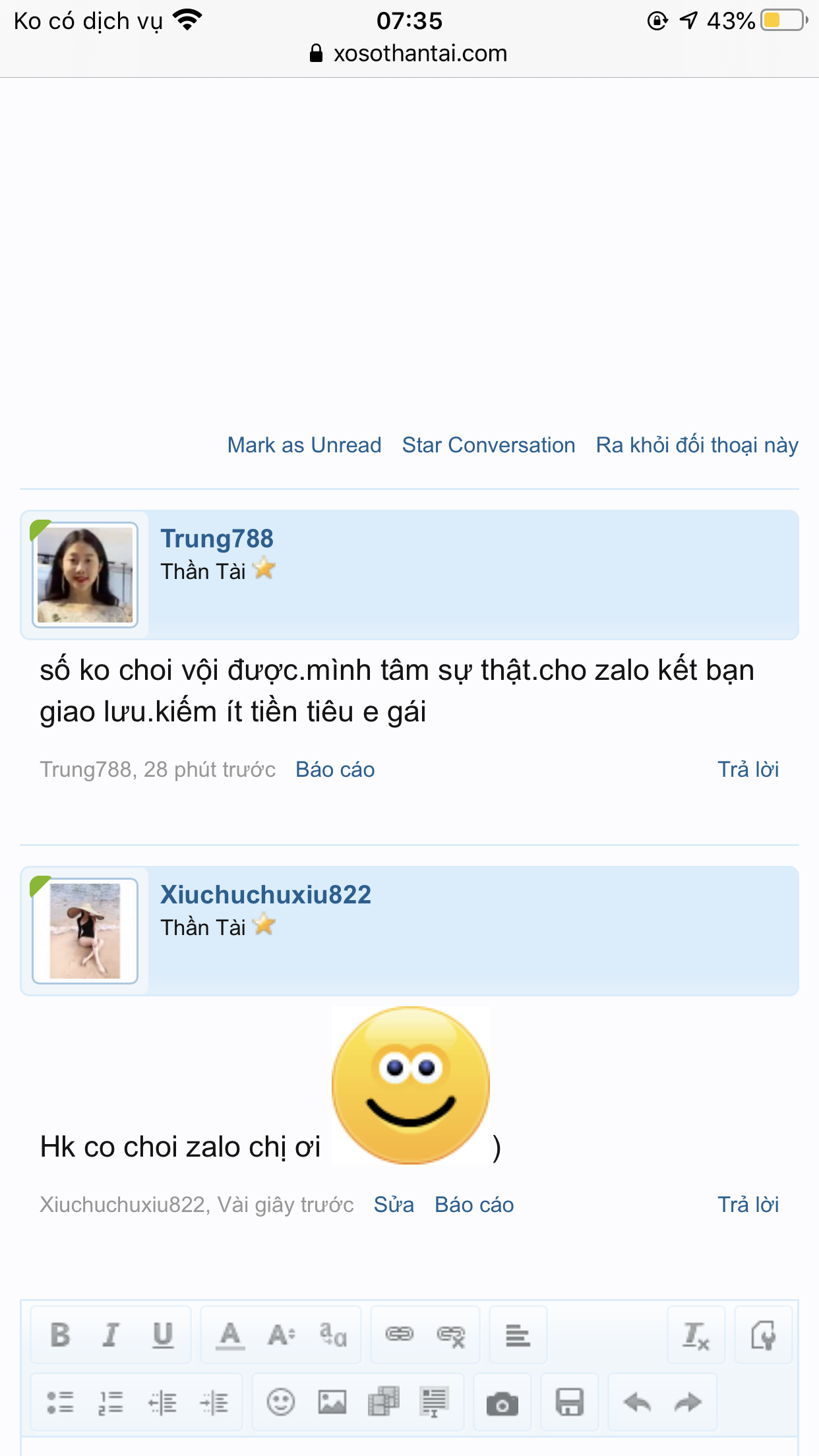Open Trung788's profile name

pyautogui.click(x=217, y=539)
